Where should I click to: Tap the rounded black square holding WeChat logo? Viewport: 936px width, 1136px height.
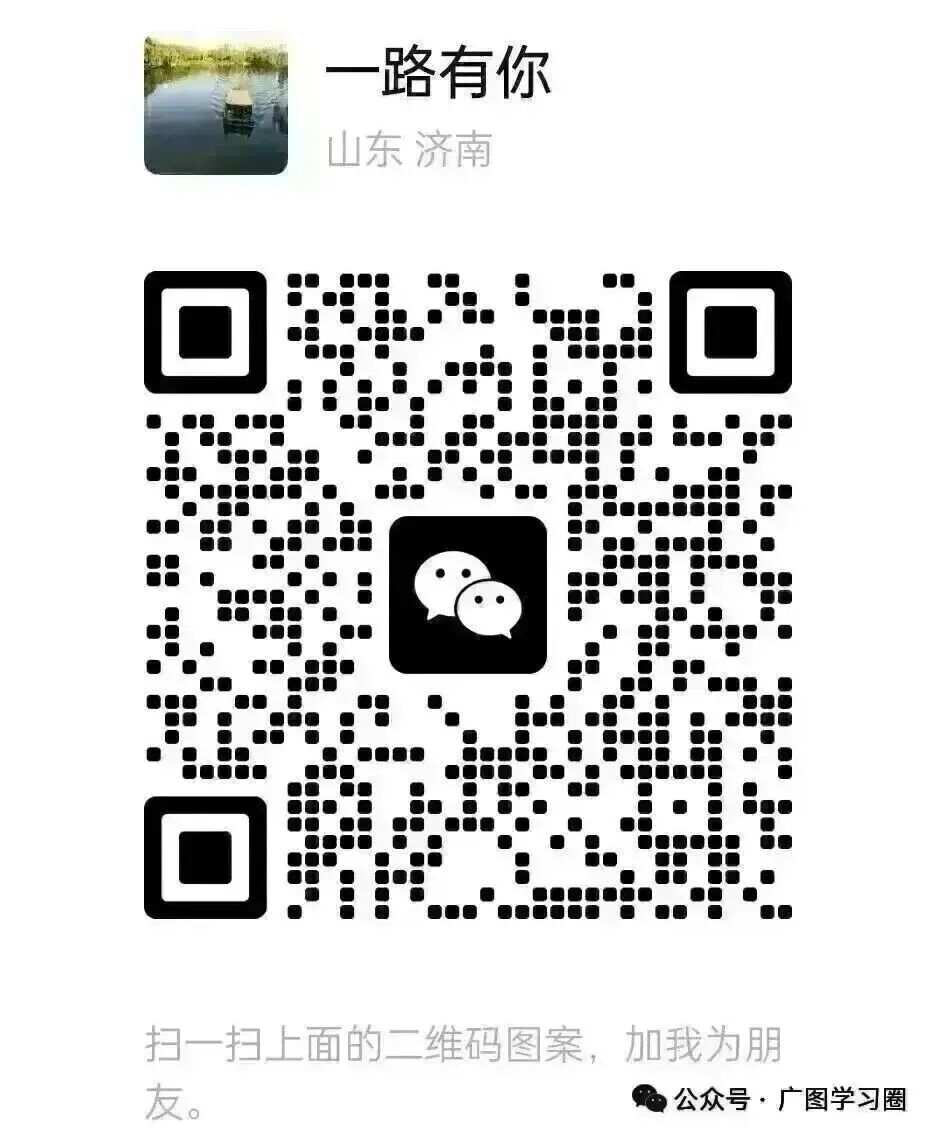[x=468, y=592]
